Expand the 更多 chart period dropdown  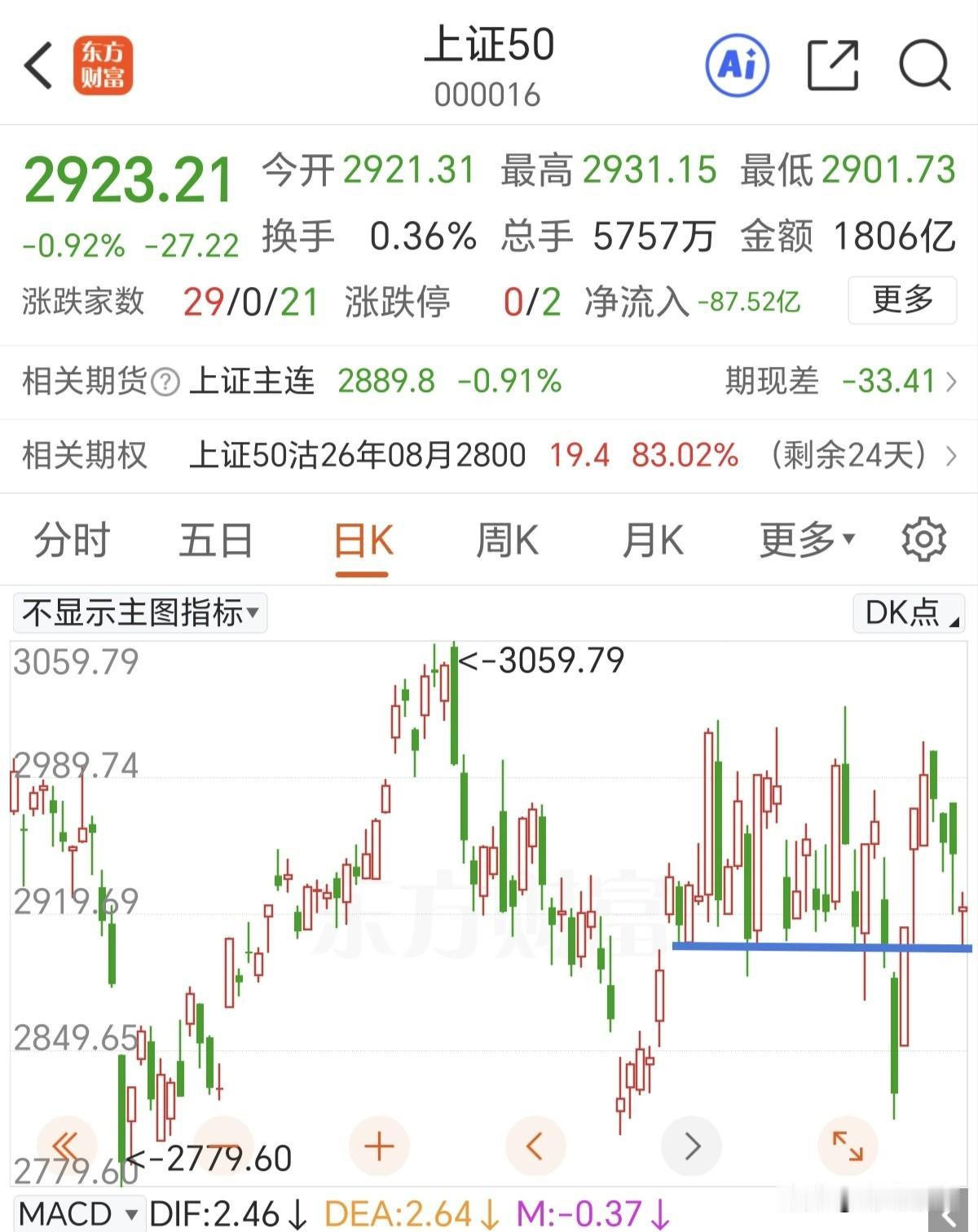click(x=807, y=540)
